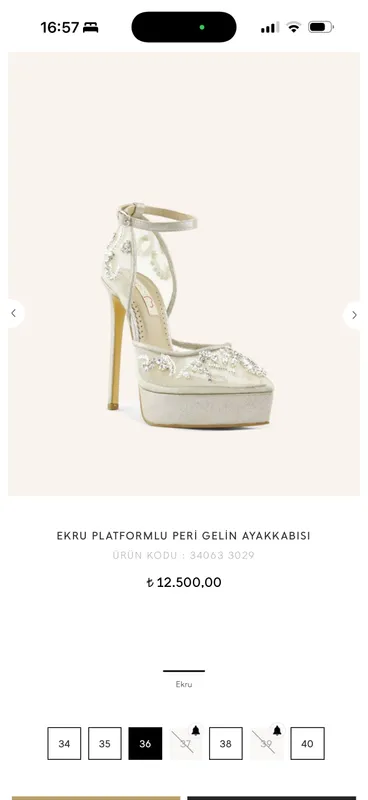This screenshot has width=368, height=800.
Task: Select the Ekru color option
Action: [x=184, y=679]
